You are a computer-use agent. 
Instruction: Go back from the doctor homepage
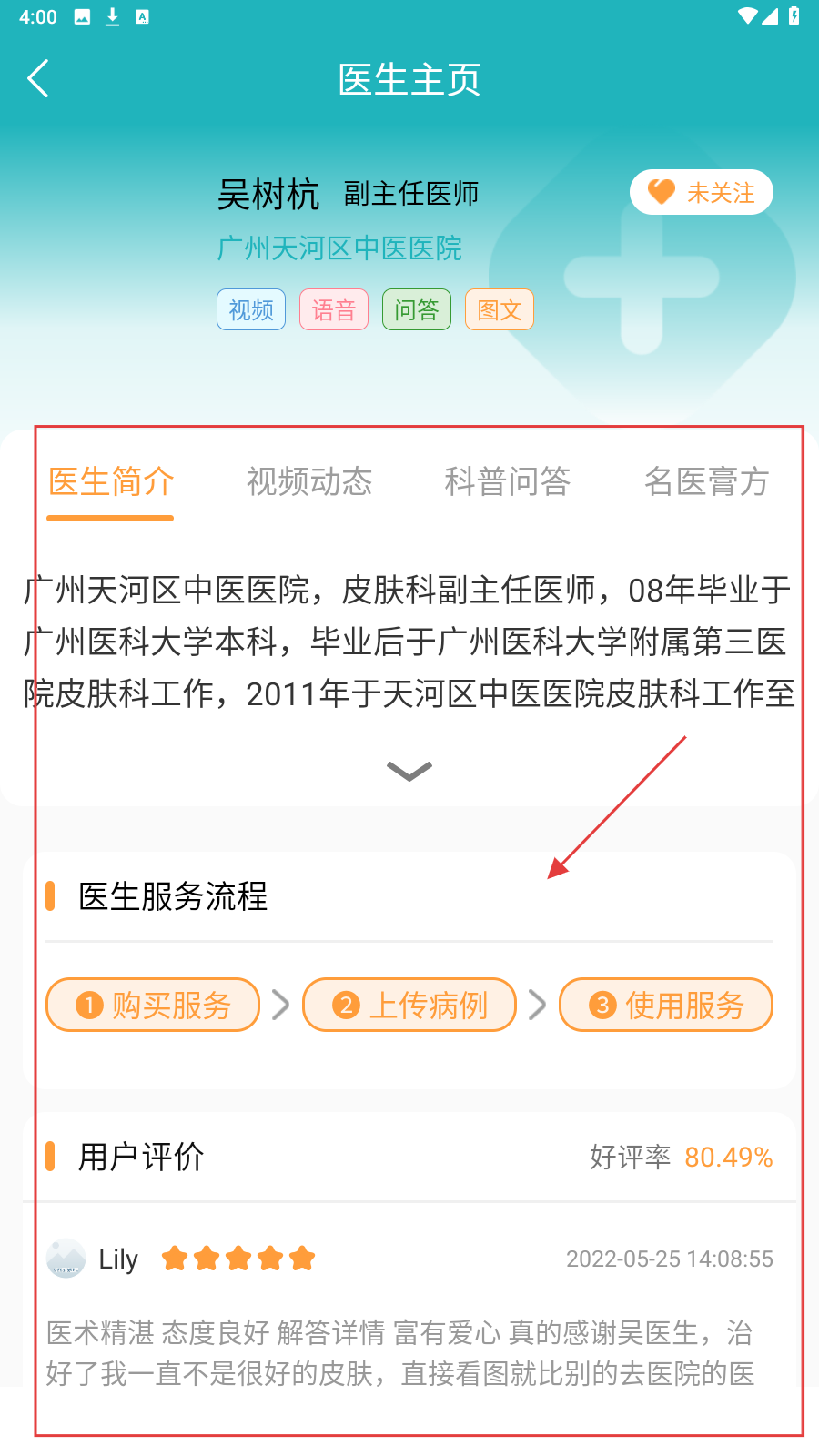[x=38, y=79]
